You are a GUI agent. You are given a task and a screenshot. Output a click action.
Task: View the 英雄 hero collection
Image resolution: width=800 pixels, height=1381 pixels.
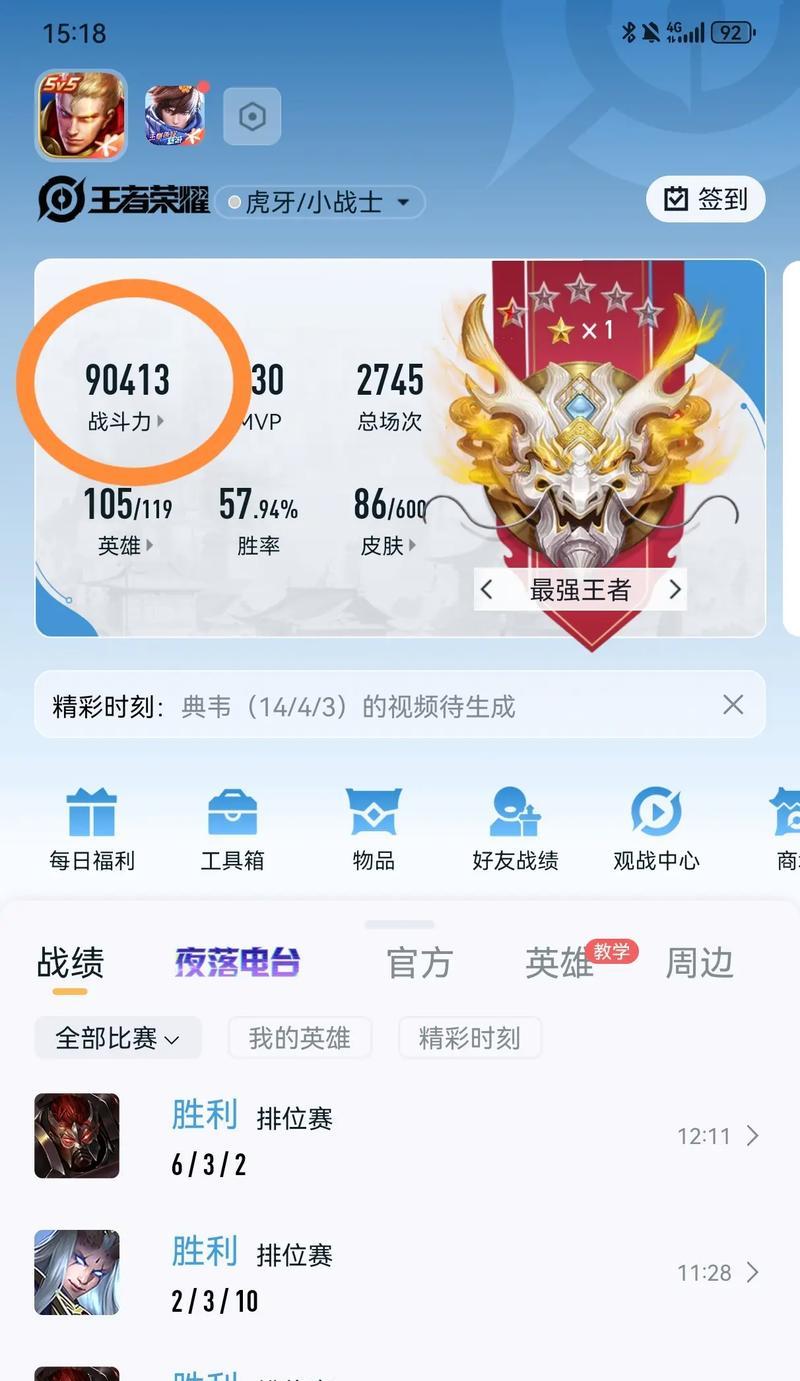click(x=126, y=545)
